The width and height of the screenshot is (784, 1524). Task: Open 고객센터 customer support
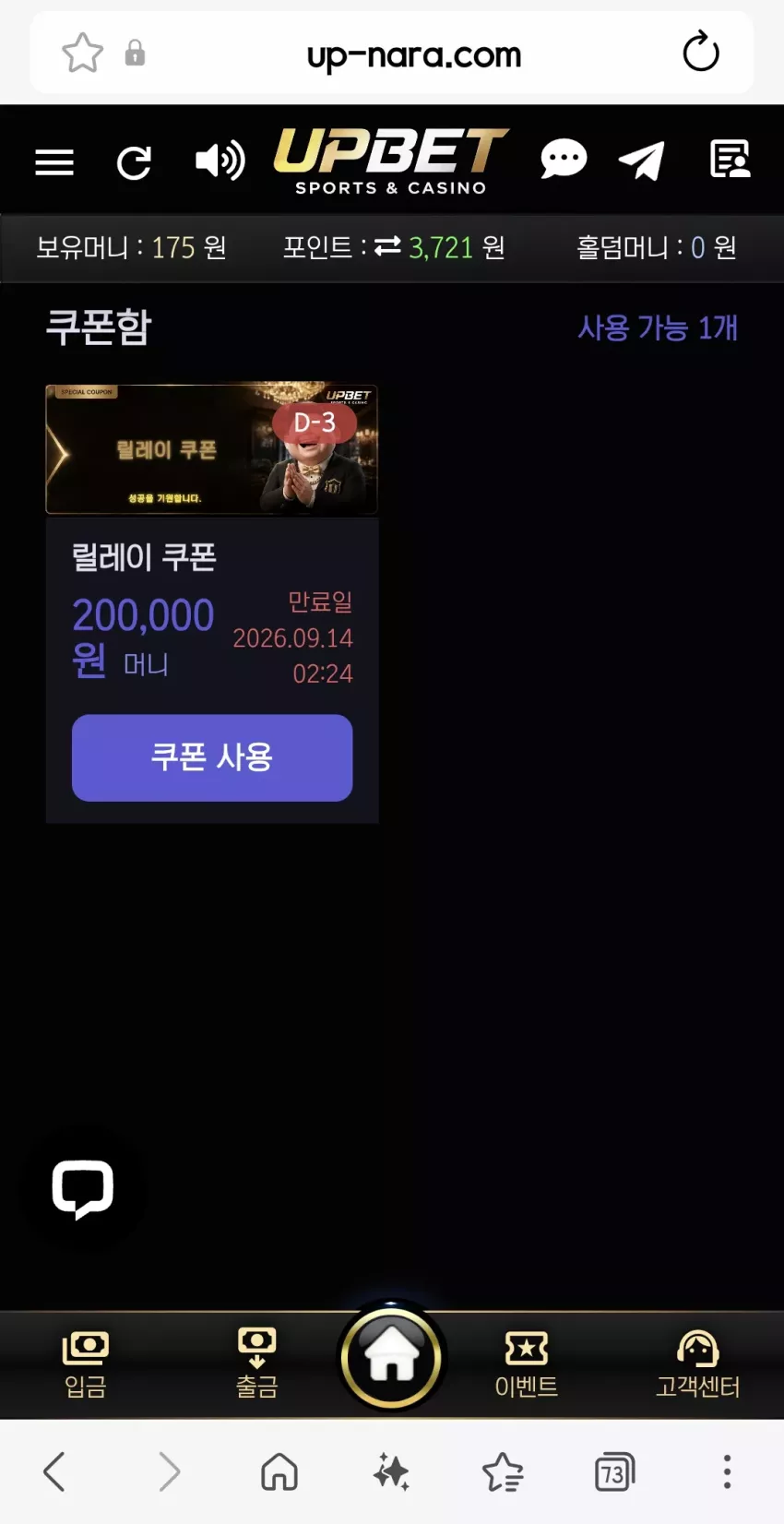[x=698, y=1364]
